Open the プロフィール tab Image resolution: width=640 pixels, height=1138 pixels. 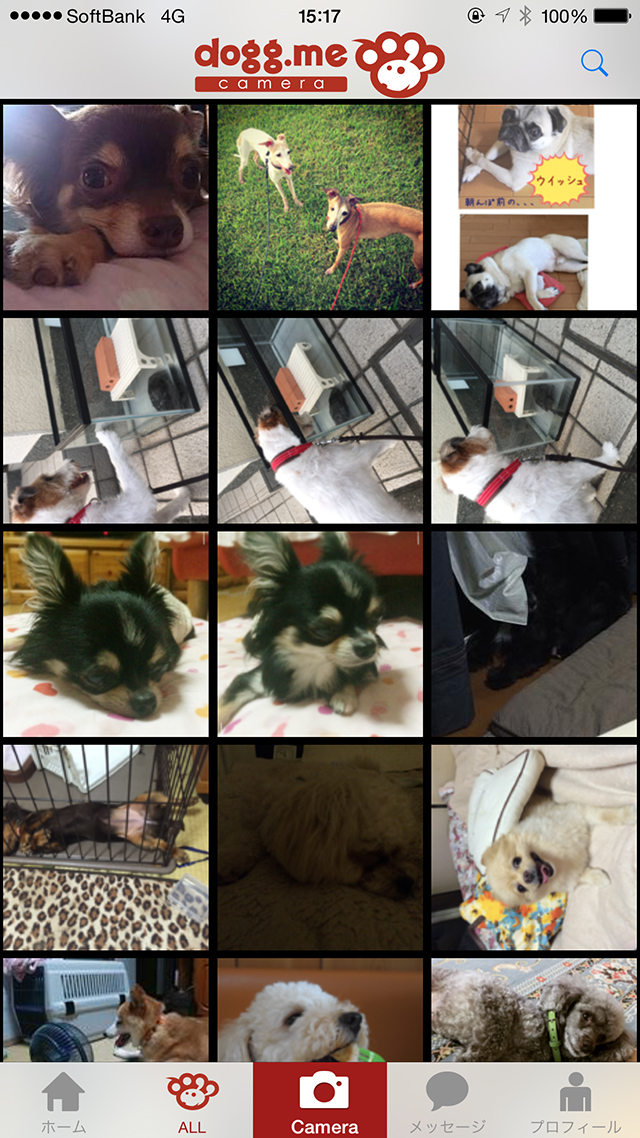(575, 1101)
